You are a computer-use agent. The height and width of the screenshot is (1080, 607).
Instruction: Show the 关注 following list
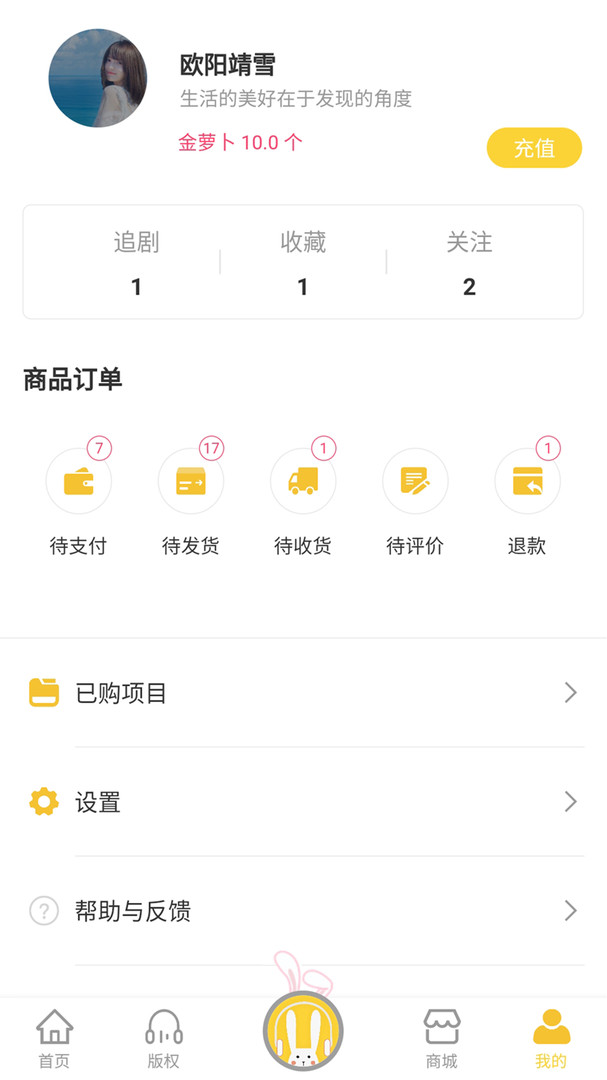[469, 264]
